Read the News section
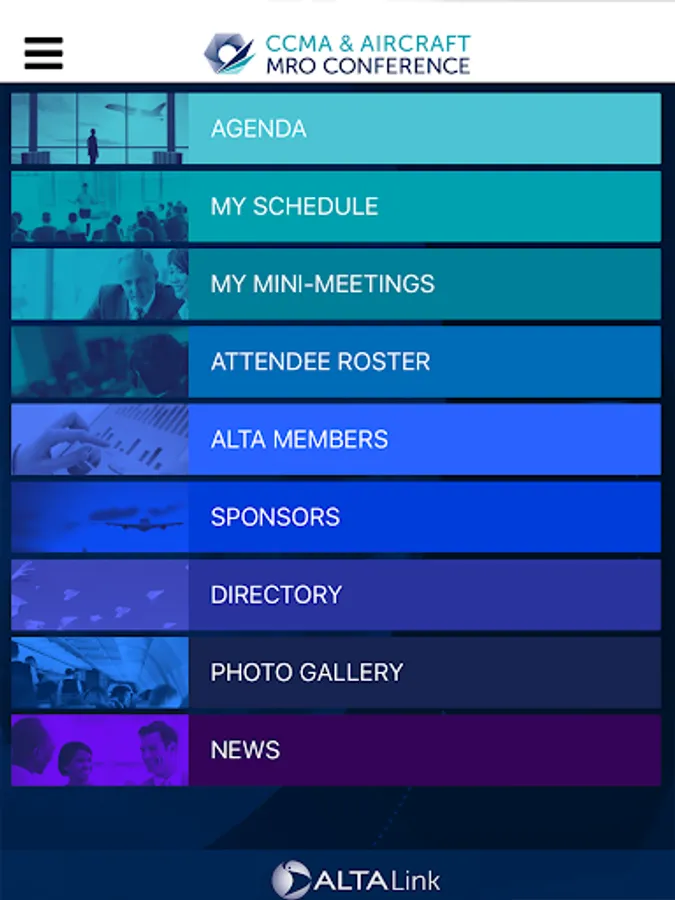 pyautogui.click(x=336, y=750)
